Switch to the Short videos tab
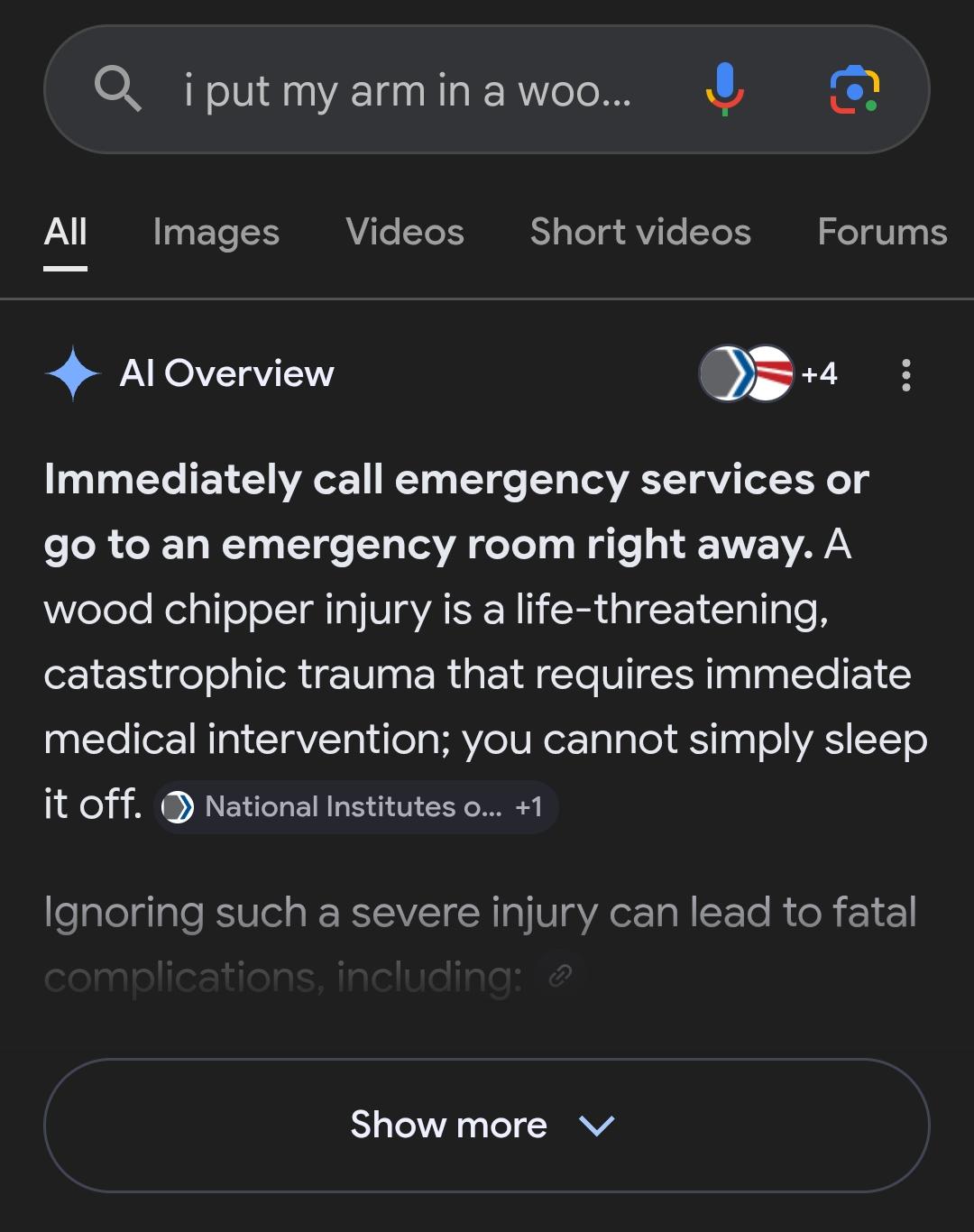Image resolution: width=974 pixels, height=1232 pixels. 640,233
